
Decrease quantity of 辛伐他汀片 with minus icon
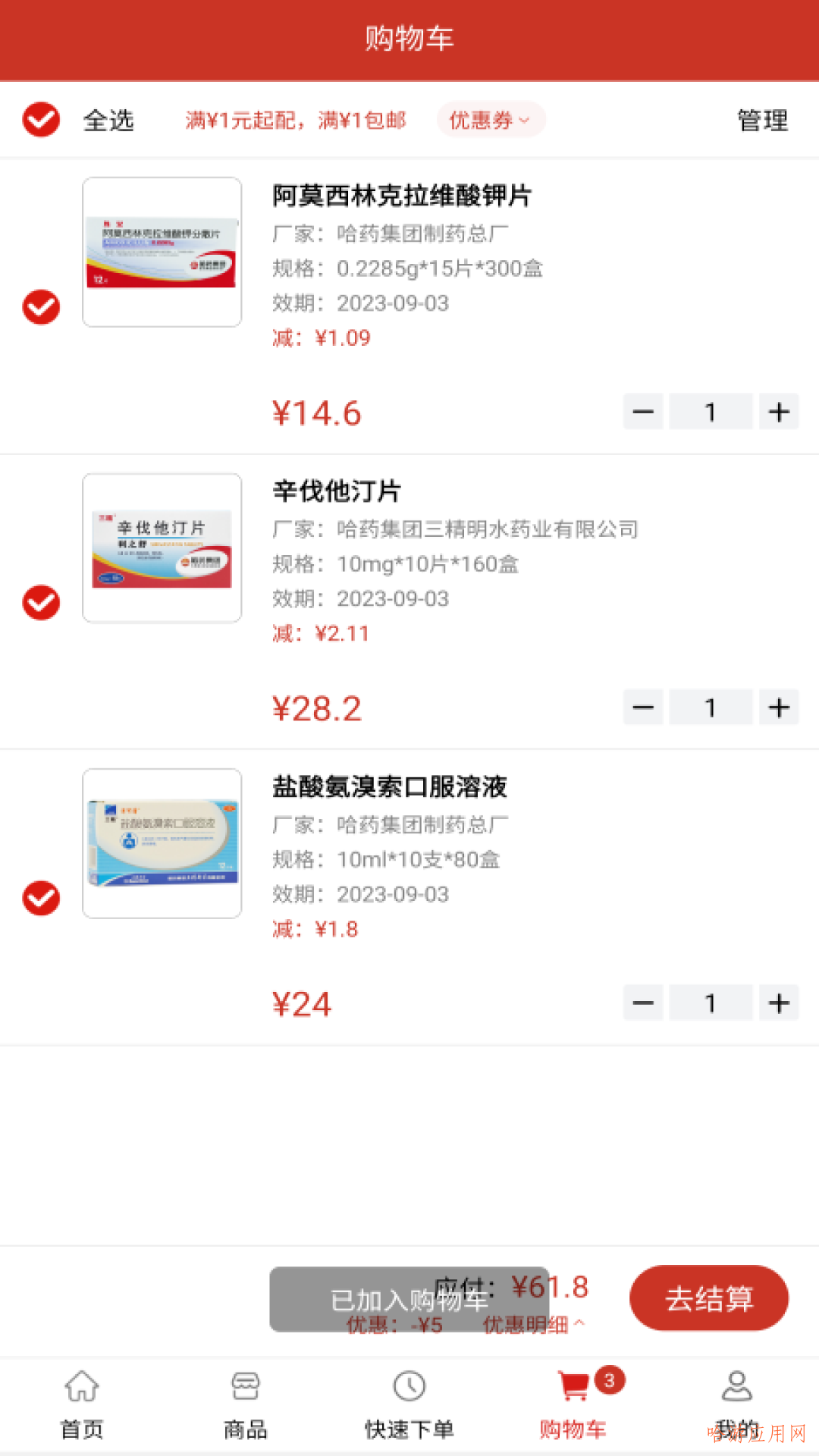click(643, 708)
